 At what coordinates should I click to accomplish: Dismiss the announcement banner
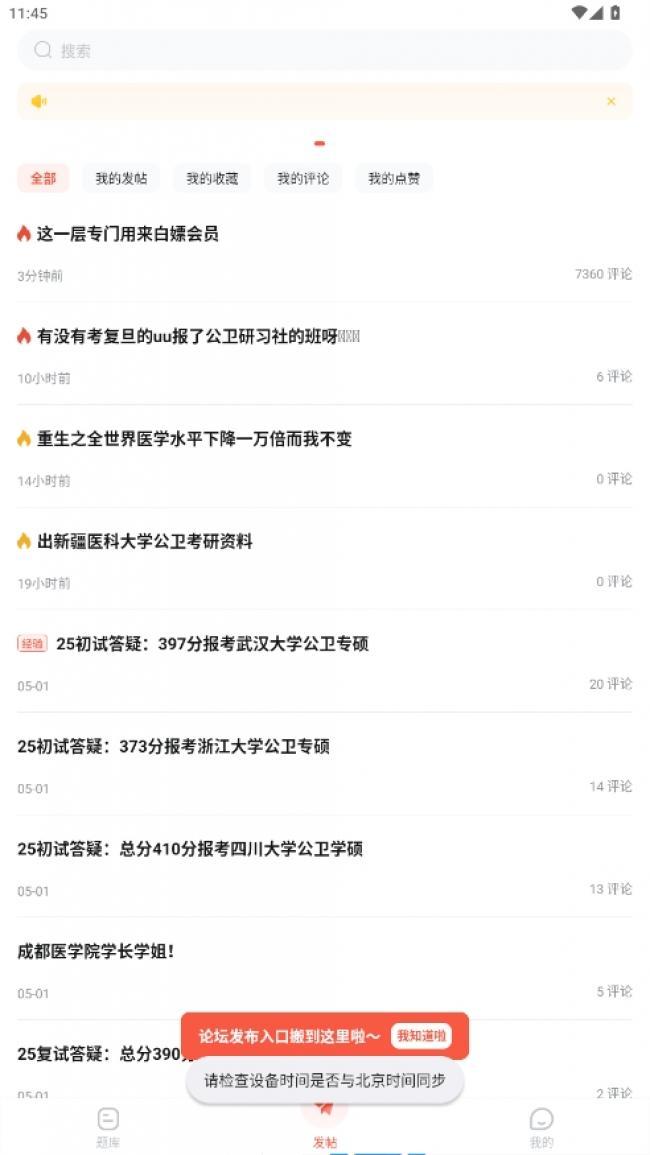point(611,101)
